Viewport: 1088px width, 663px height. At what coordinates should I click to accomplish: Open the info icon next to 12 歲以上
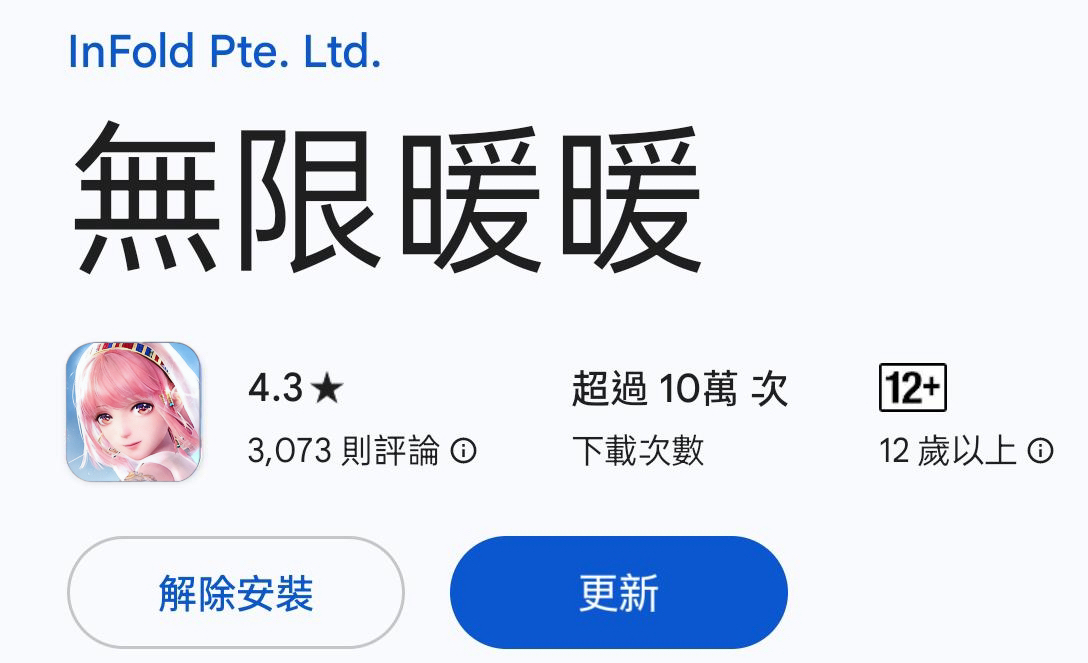click(1040, 452)
